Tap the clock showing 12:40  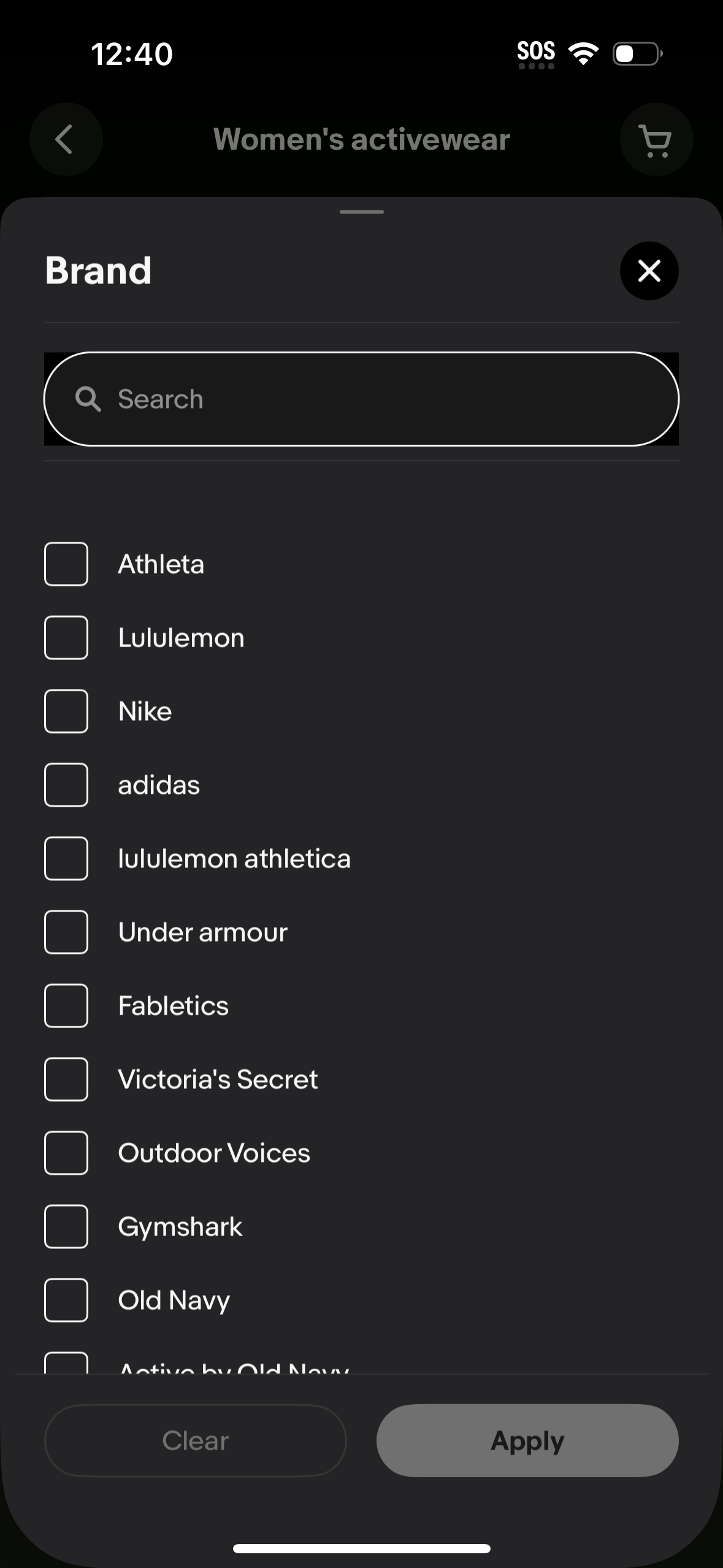tap(131, 53)
